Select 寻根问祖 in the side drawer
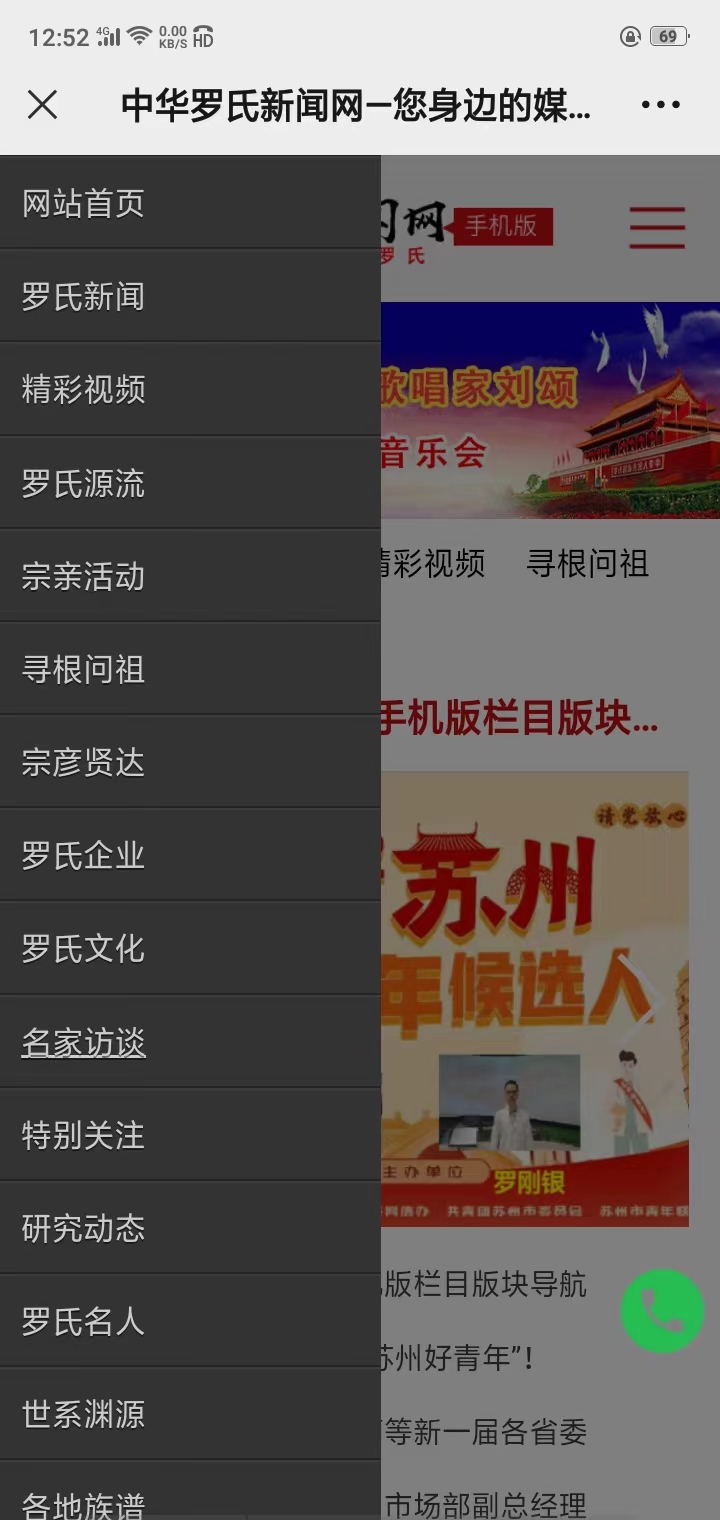Viewport: 720px width, 1520px height. click(84, 670)
